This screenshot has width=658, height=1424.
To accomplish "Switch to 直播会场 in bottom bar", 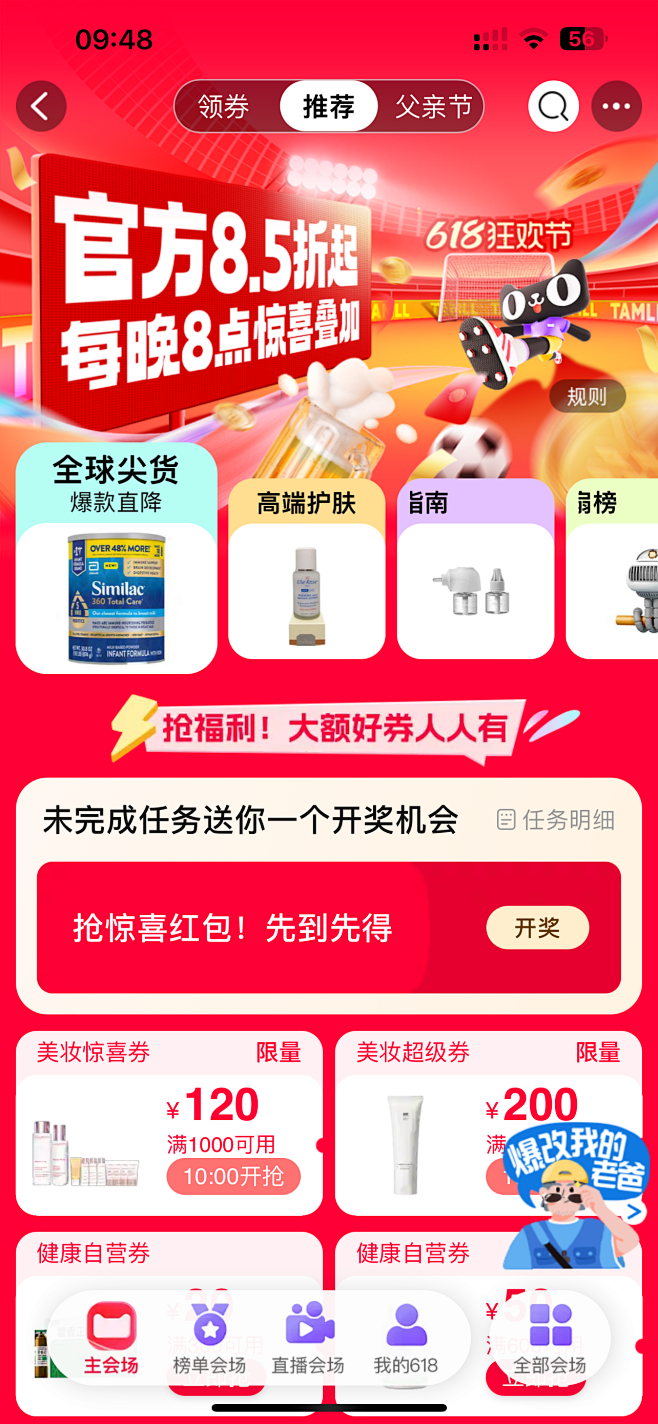I will (308, 1340).
